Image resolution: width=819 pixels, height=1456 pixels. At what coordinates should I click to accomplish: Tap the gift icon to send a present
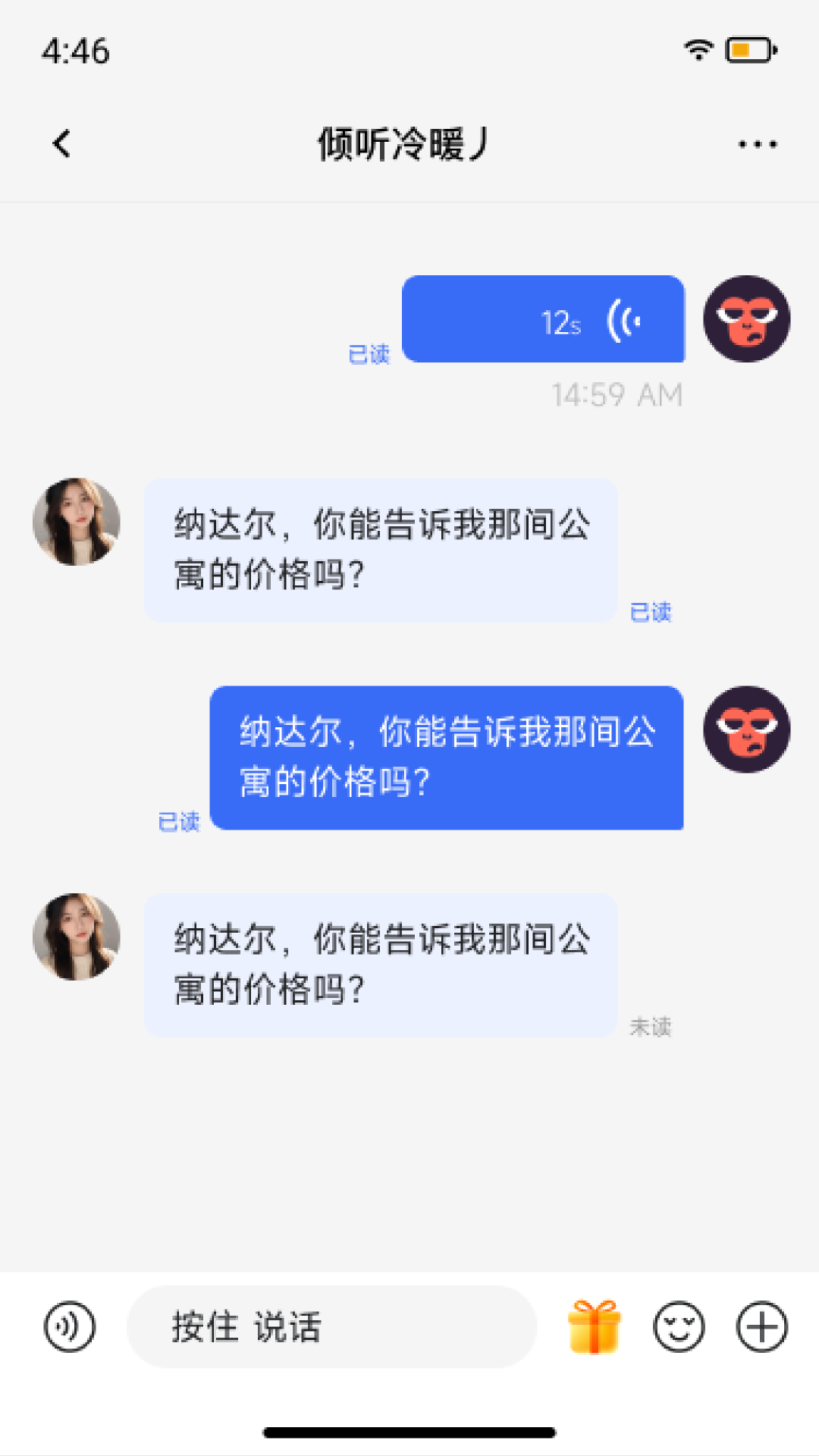(594, 1326)
